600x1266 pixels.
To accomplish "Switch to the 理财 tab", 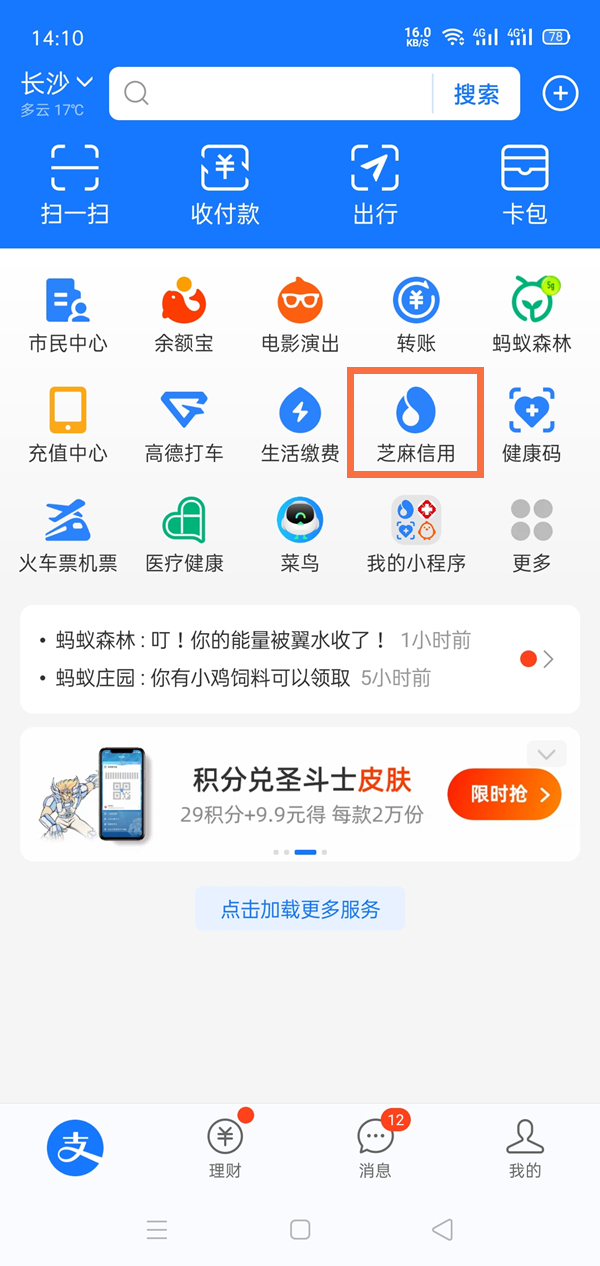I will point(225,1146).
